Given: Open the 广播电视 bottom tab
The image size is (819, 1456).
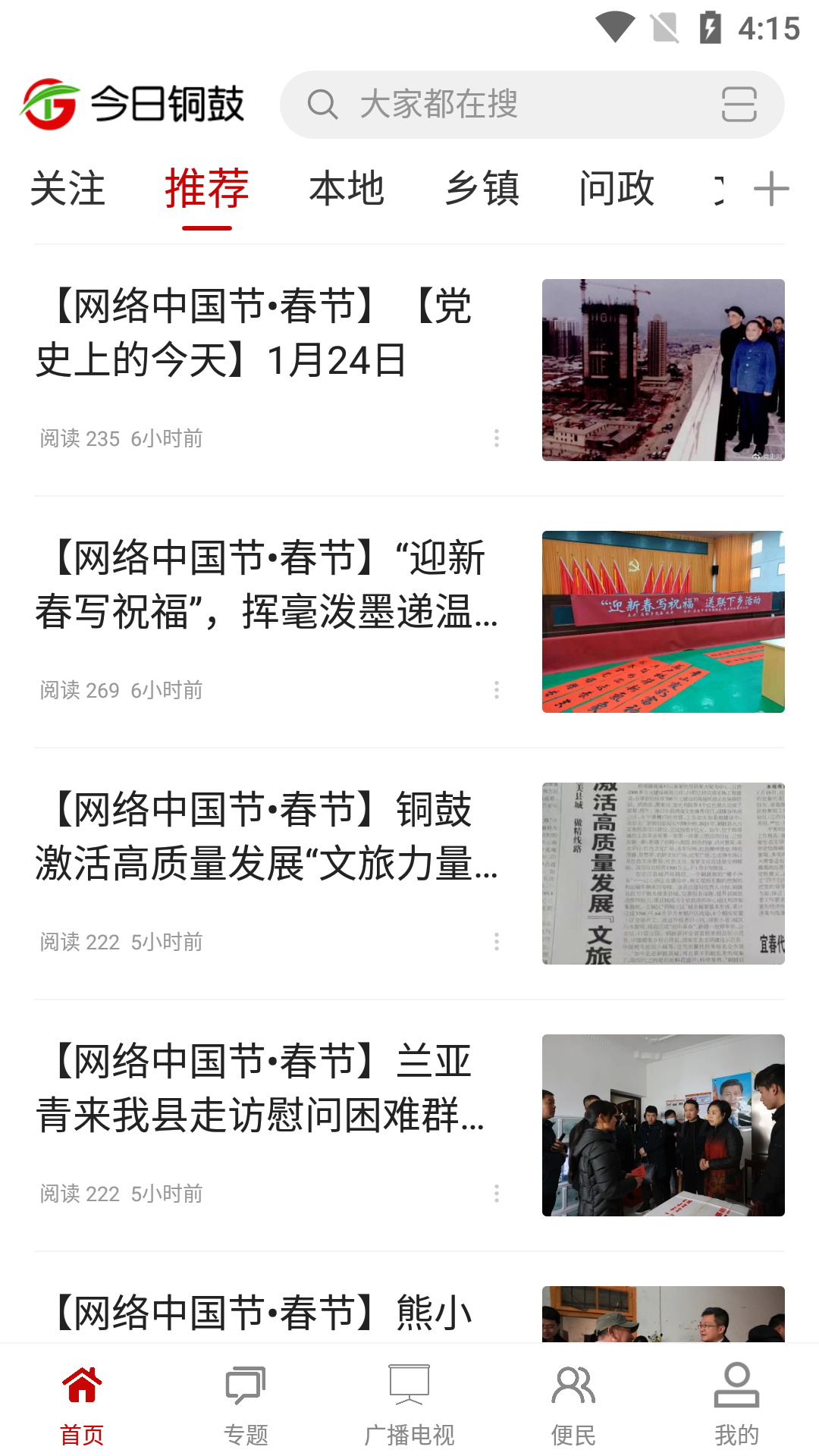Looking at the screenshot, I should point(409,1405).
